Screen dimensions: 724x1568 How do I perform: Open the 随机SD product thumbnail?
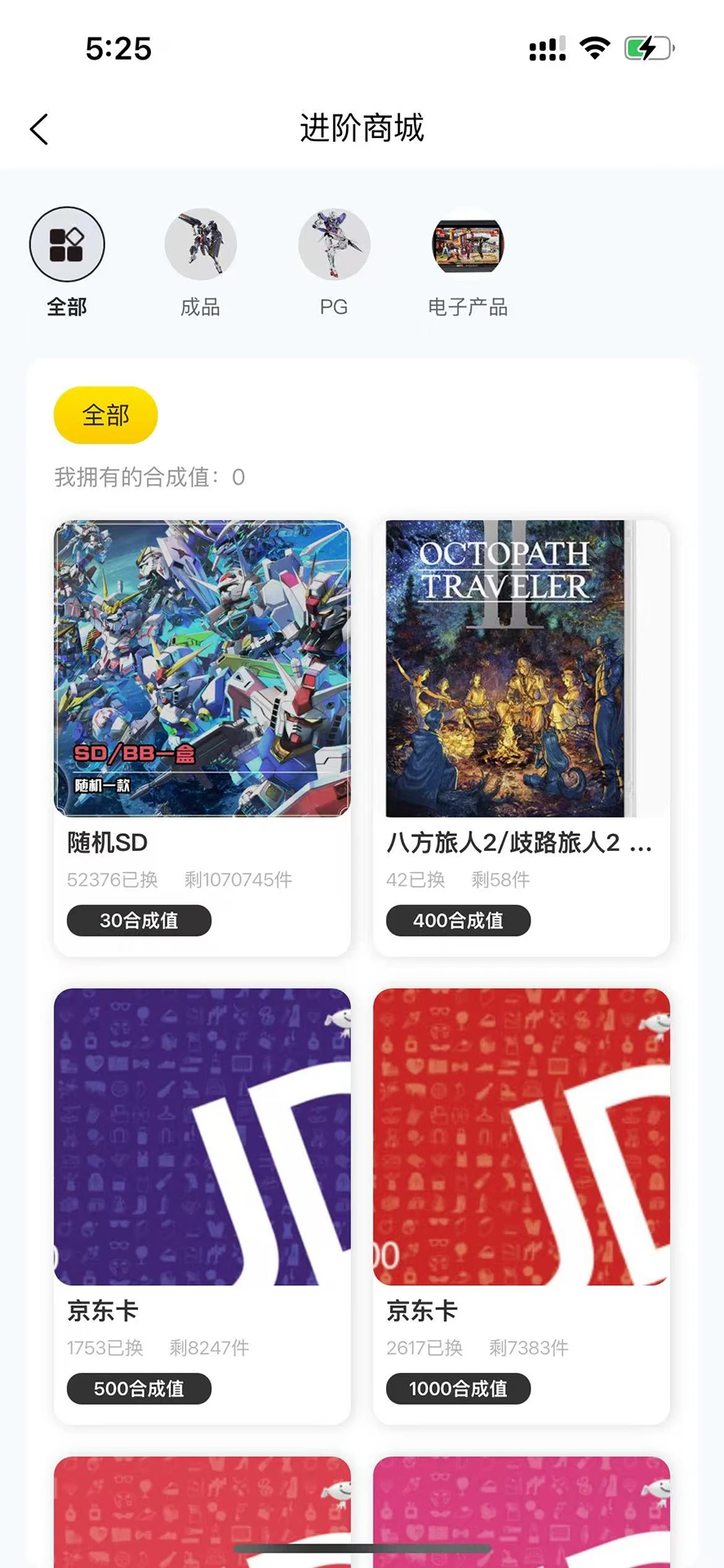tap(201, 667)
